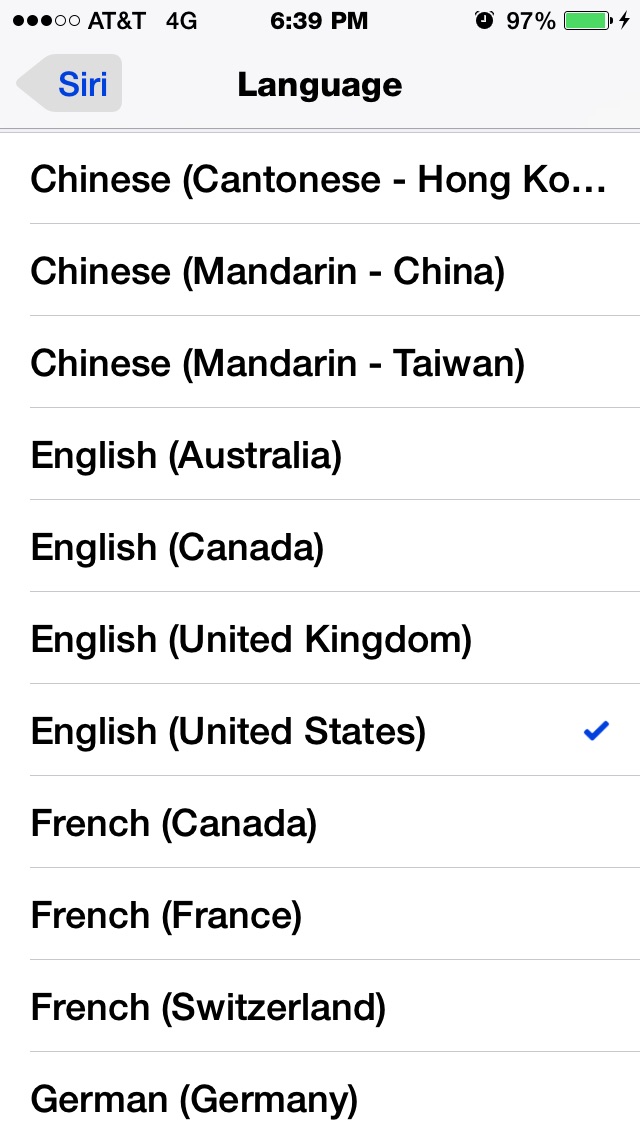
Task: Go back to Siri settings
Action: click(x=70, y=83)
